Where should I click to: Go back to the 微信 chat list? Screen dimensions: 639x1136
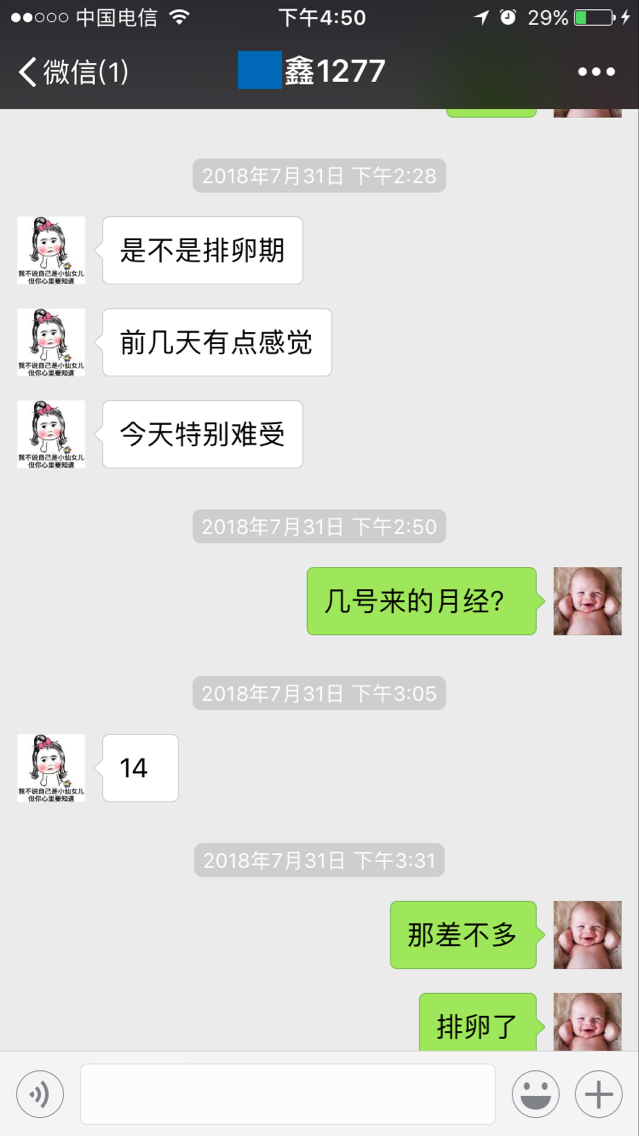pos(72,72)
